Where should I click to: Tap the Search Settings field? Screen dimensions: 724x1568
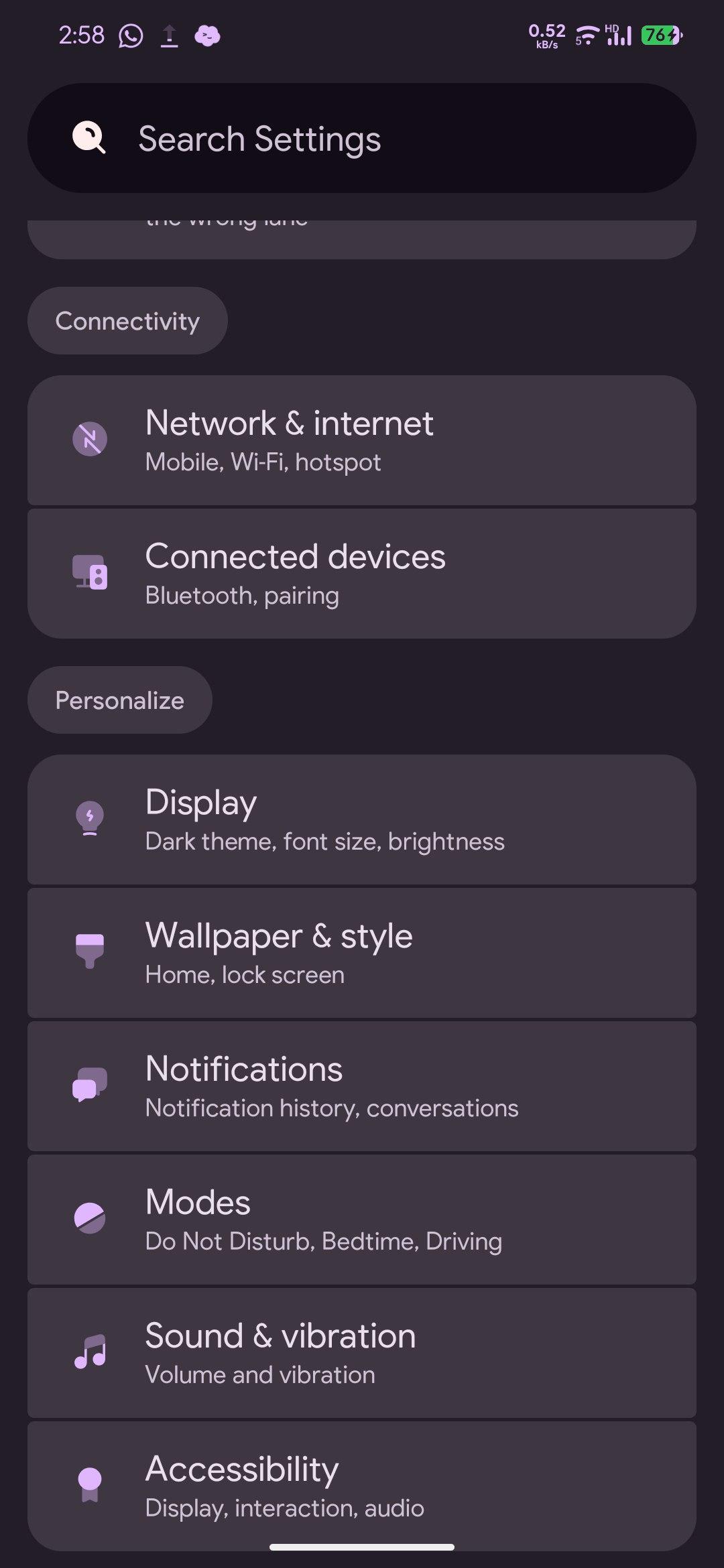[362, 139]
